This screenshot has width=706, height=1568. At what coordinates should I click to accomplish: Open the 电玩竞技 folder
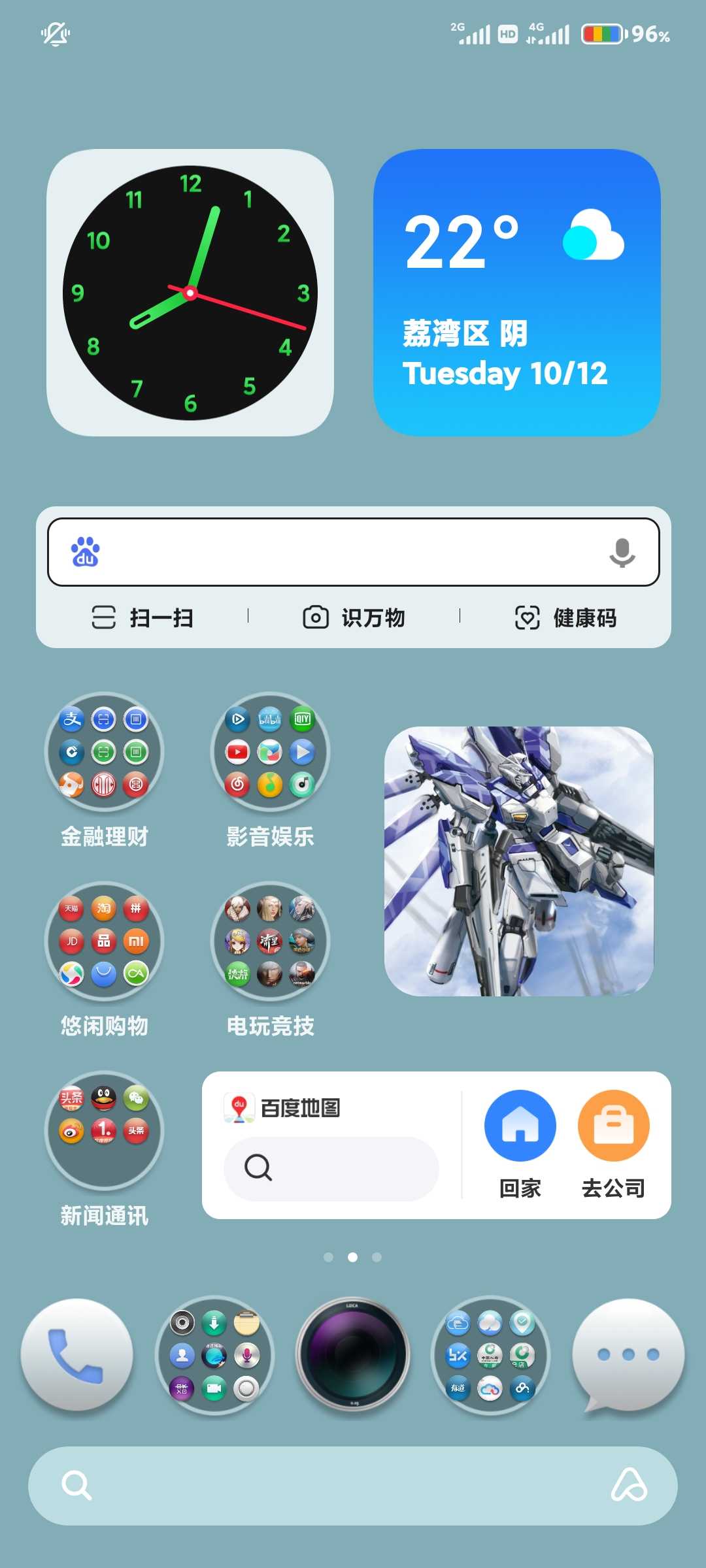270,941
